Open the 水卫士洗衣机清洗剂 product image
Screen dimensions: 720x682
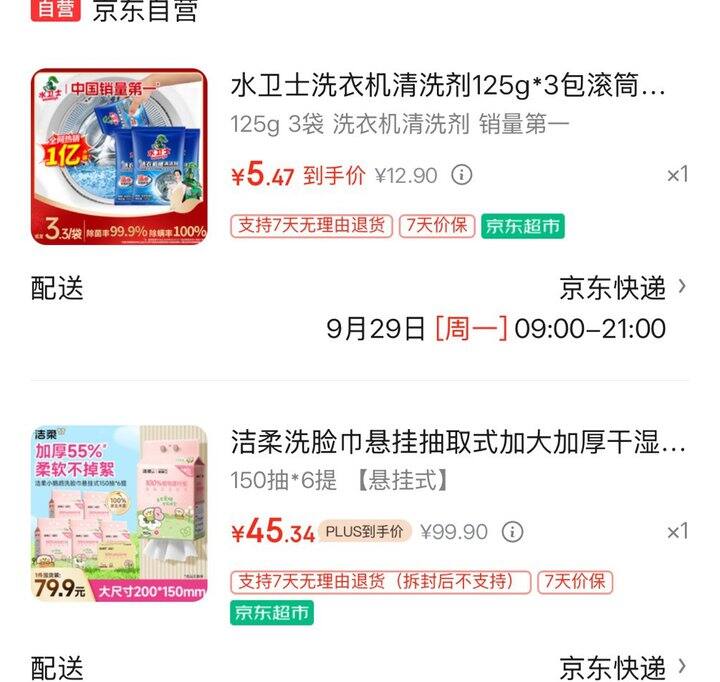[x=119, y=156]
